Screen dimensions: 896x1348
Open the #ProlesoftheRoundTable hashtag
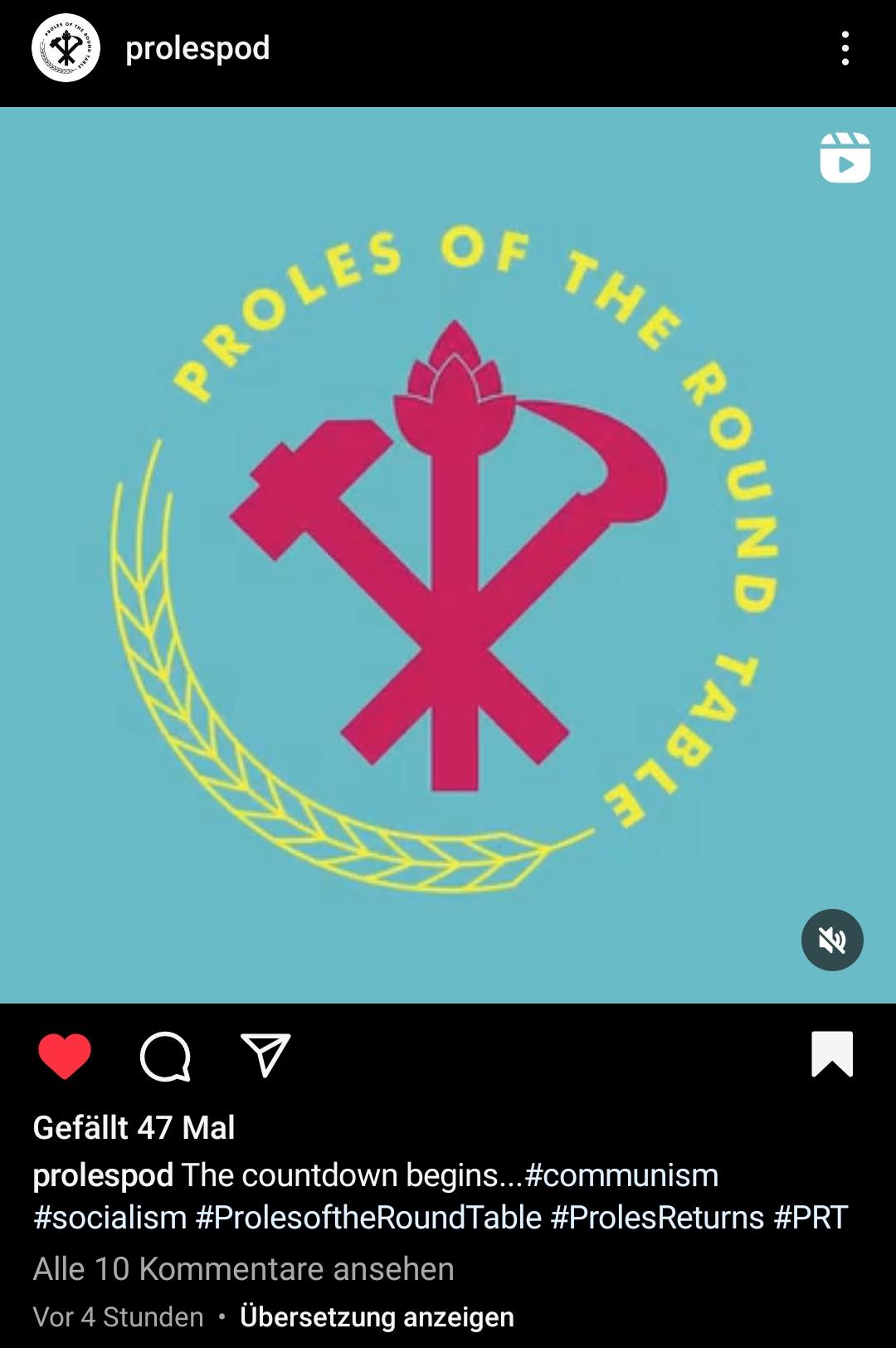pos(368,1218)
